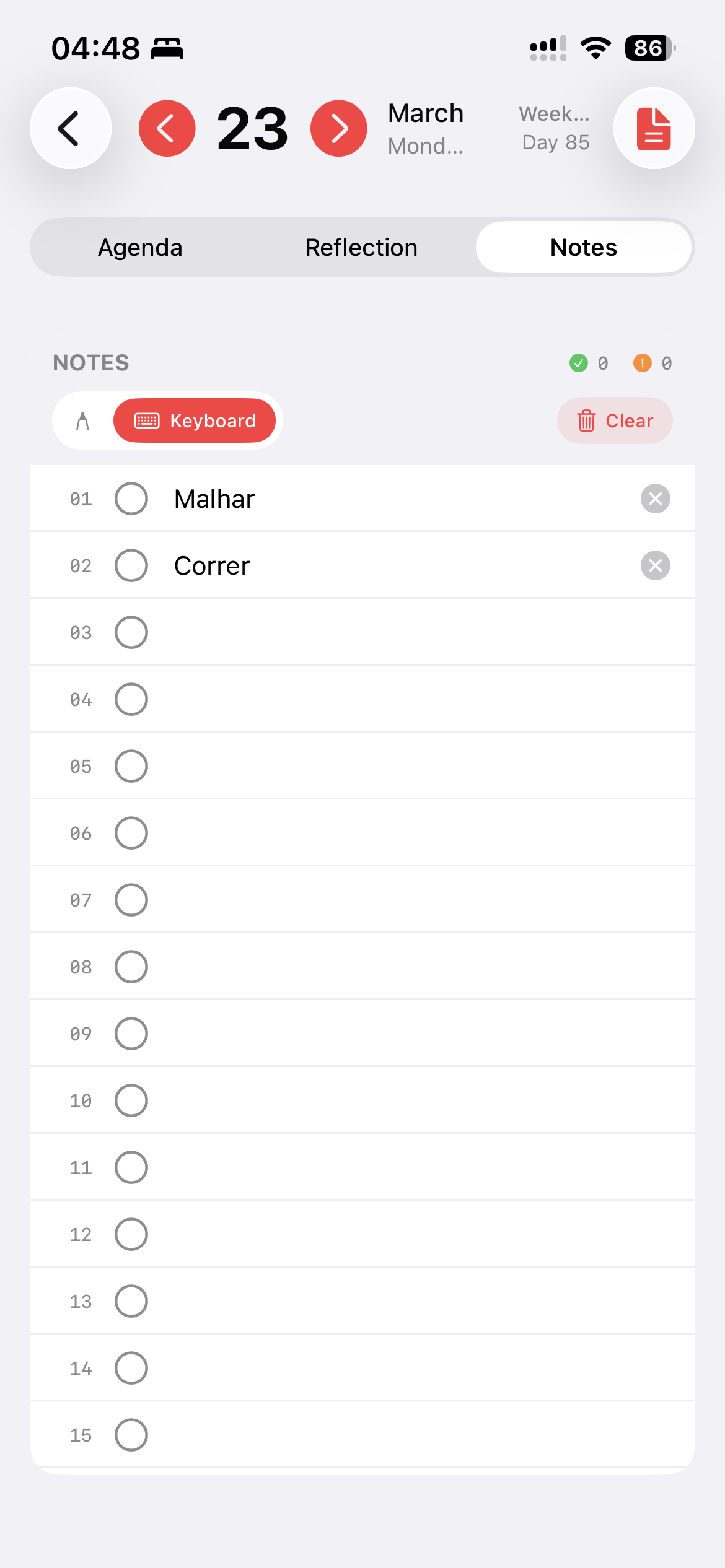Open the red document icon
This screenshot has height=1568, width=725.
[x=654, y=128]
